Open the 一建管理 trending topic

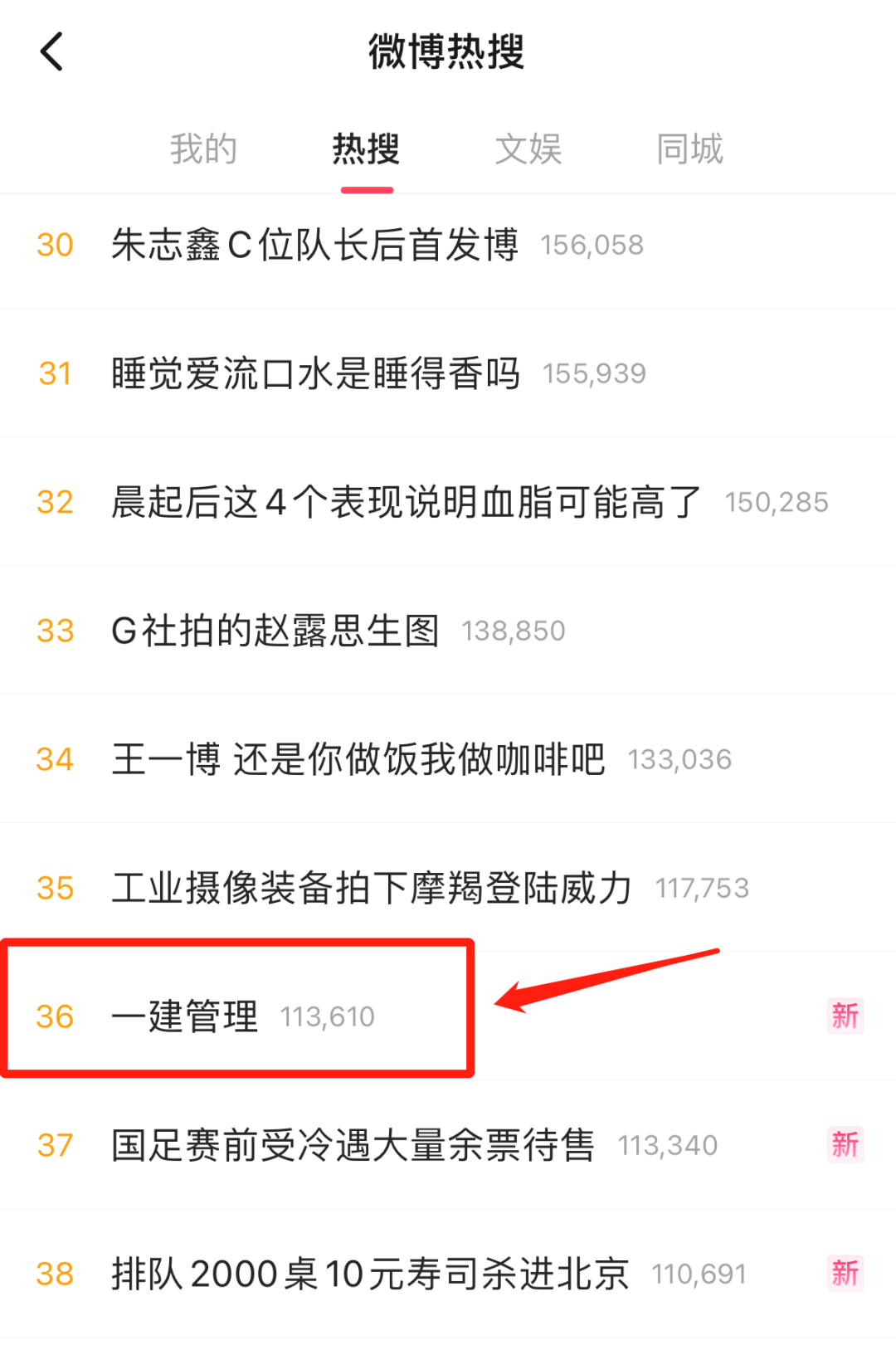[185, 1016]
